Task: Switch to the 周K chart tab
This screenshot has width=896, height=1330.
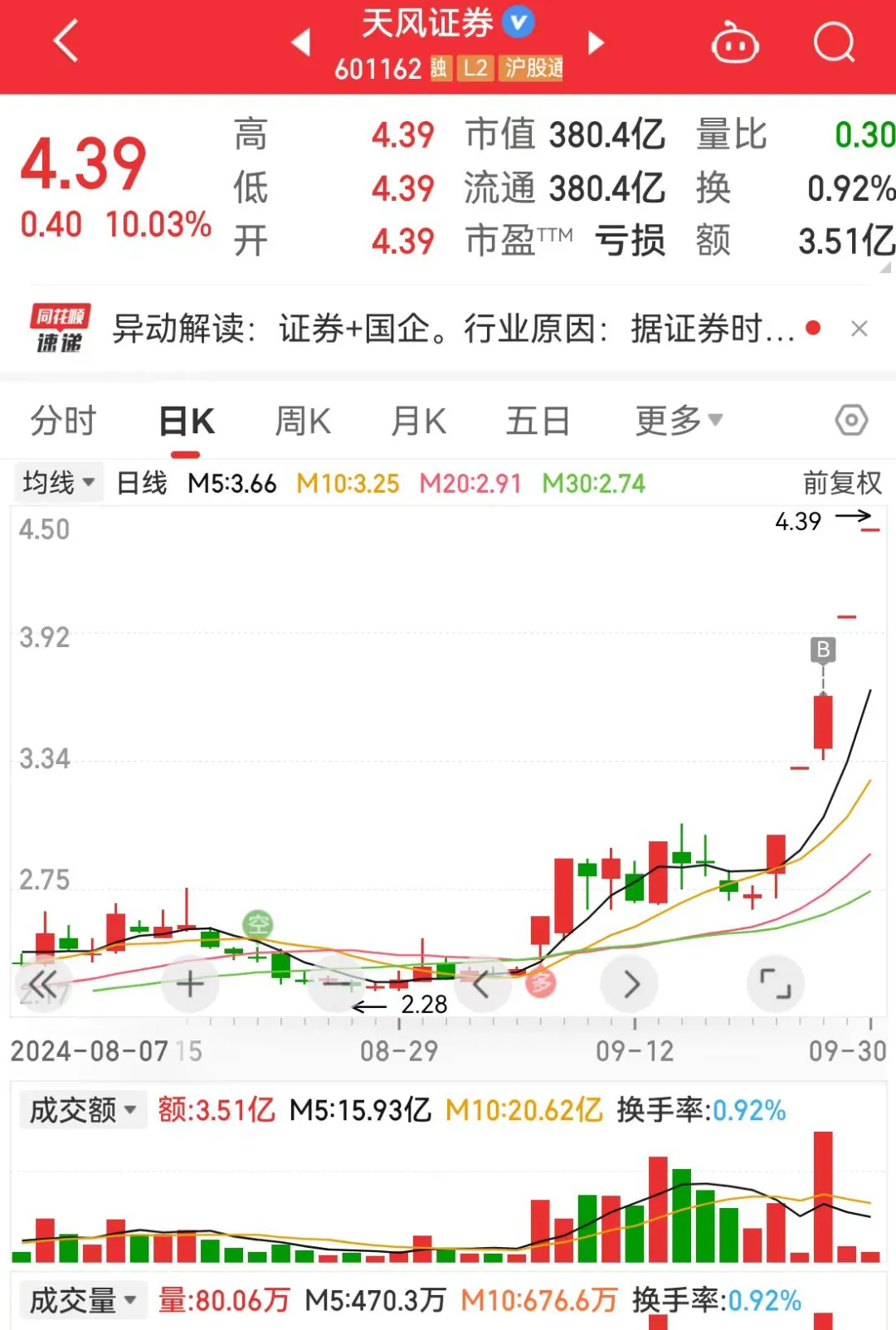Action: pos(303,421)
